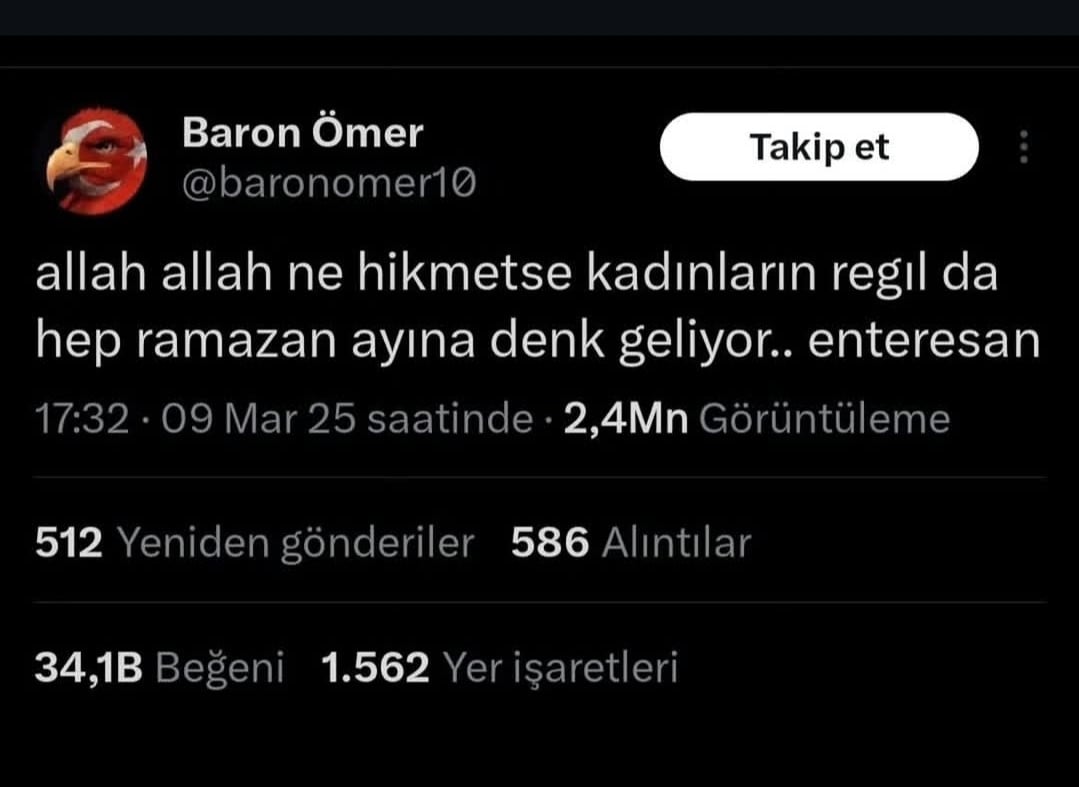
Task: Follow Baron Ömer with Takip et
Action: coord(818,147)
